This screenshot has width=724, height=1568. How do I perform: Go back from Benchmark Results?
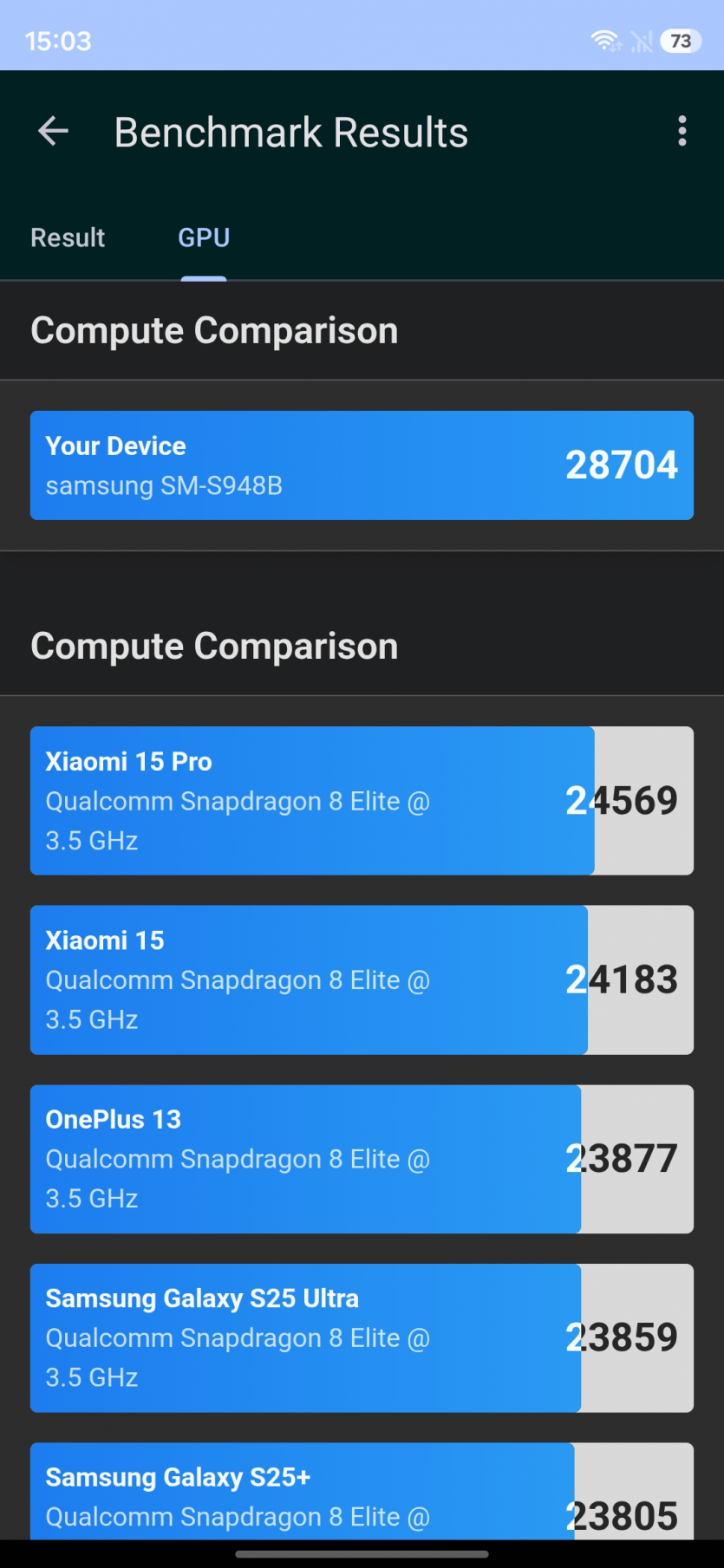coord(54,132)
